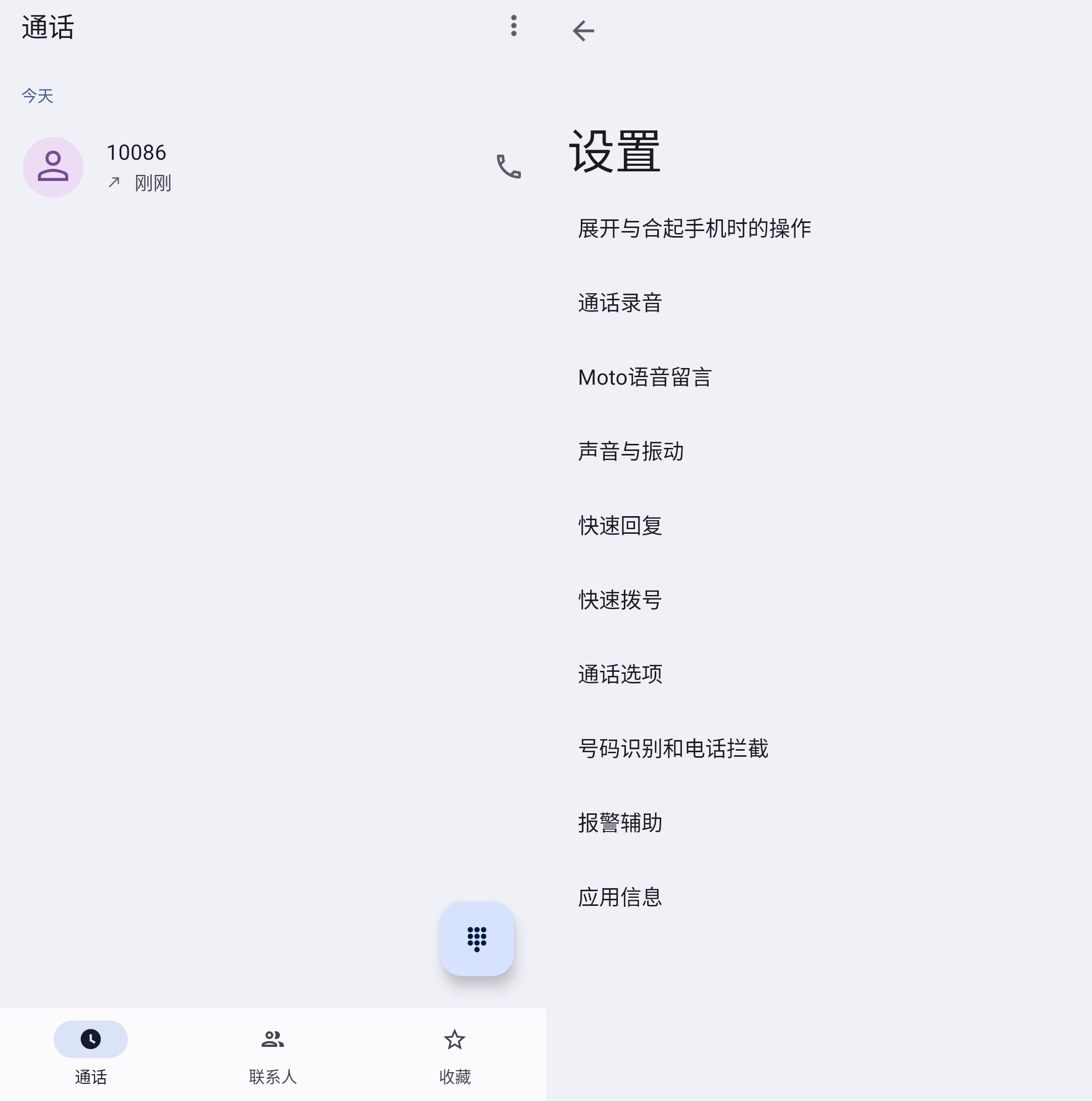Tap the back arrow above 设置
Screen dimensions: 1092x1101
582,31
